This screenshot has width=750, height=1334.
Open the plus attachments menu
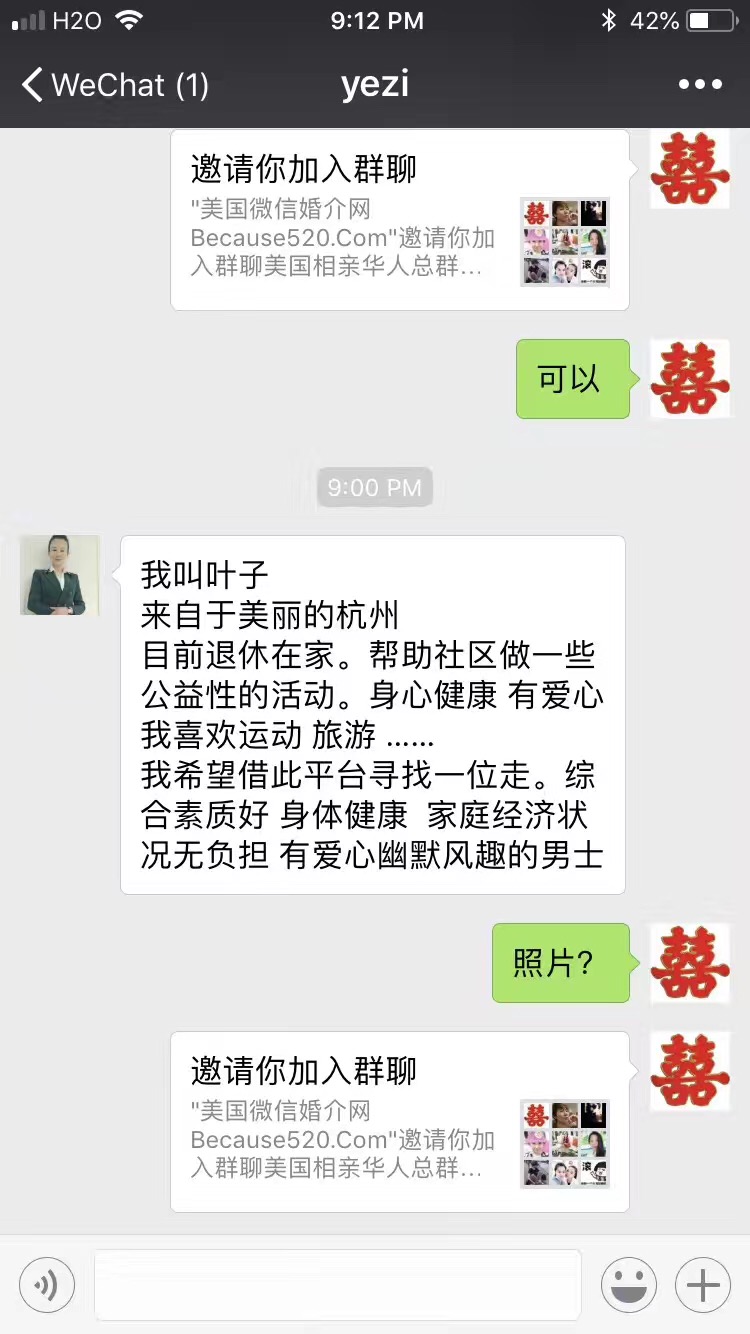click(x=703, y=1285)
